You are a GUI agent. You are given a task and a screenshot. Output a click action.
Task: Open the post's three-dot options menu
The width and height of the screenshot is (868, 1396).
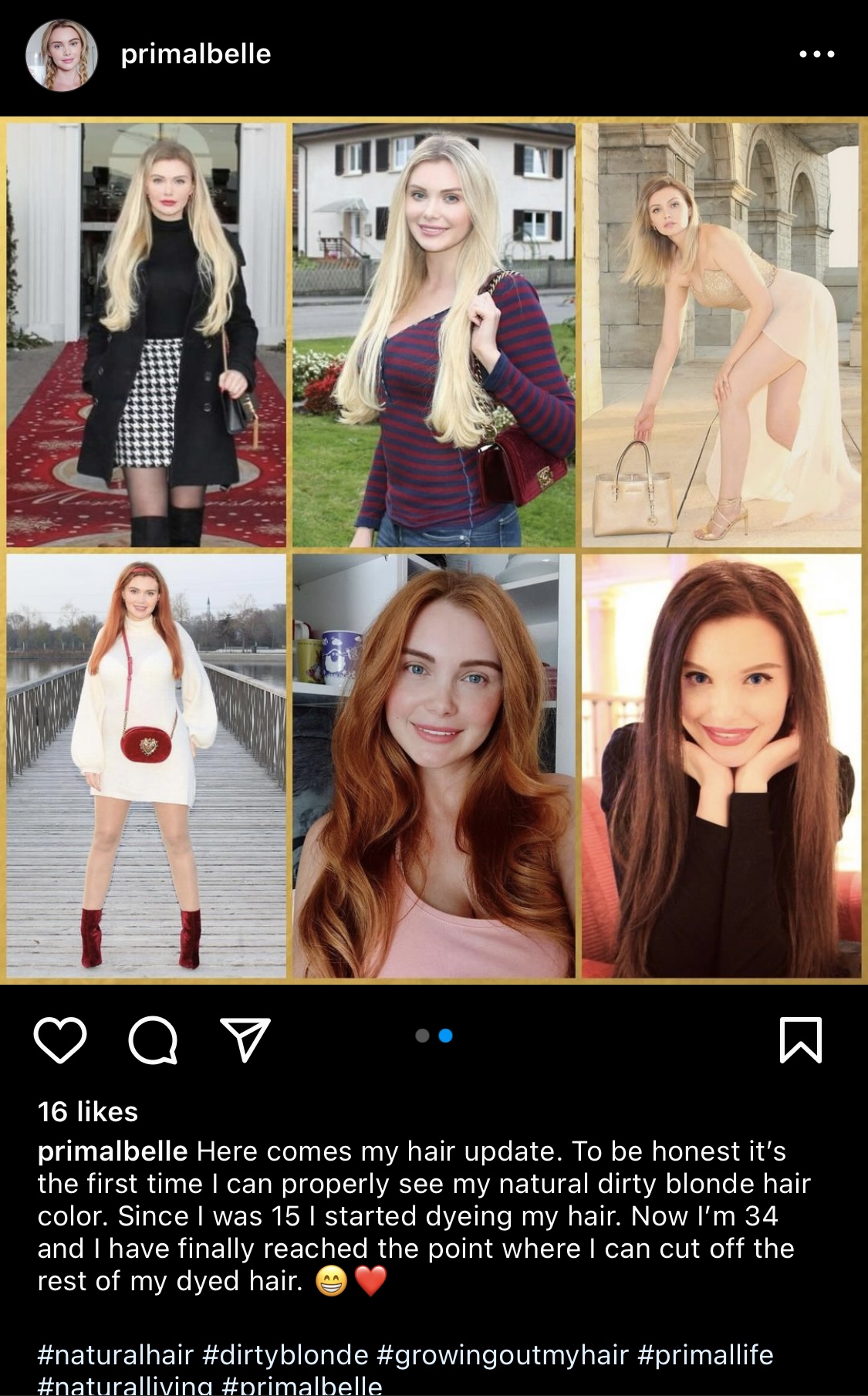point(816,54)
